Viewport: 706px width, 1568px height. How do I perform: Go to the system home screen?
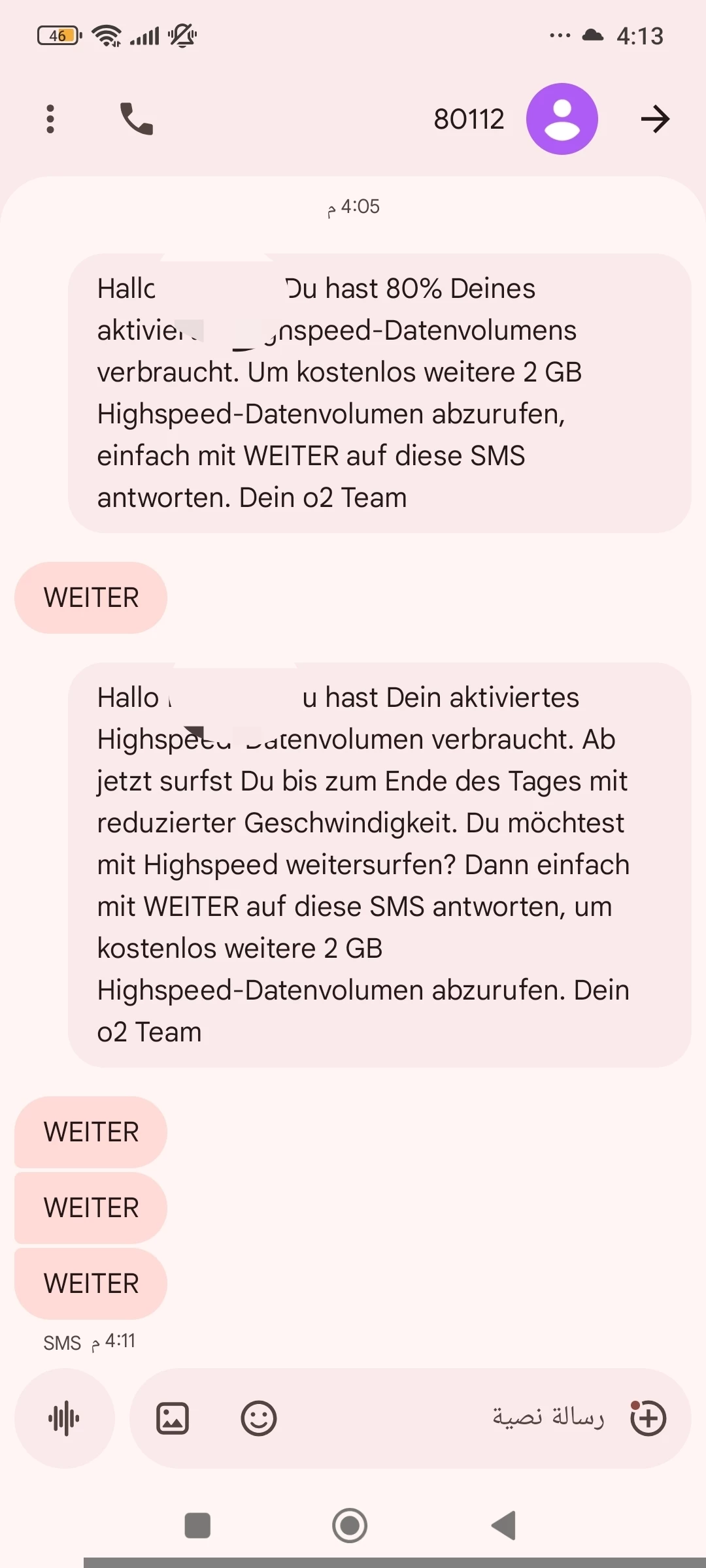[350, 1526]
